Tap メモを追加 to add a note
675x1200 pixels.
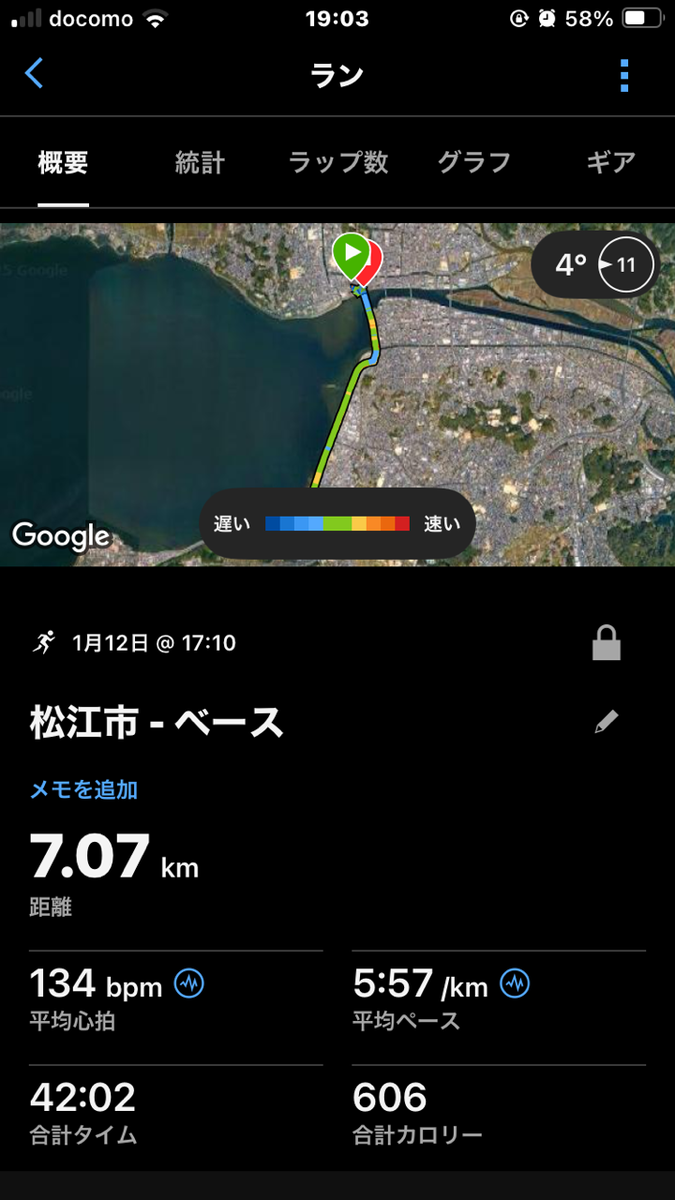84,790
